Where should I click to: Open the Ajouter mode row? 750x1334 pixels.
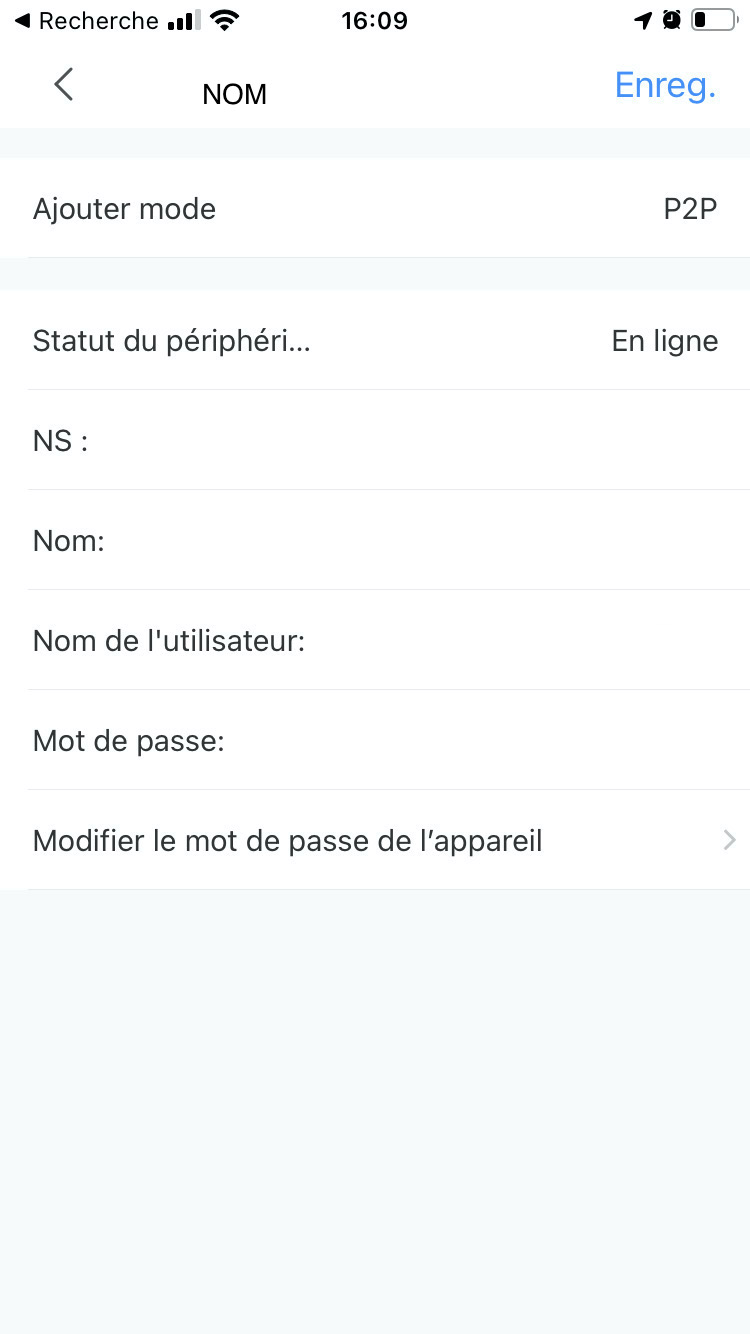[375, 208]
